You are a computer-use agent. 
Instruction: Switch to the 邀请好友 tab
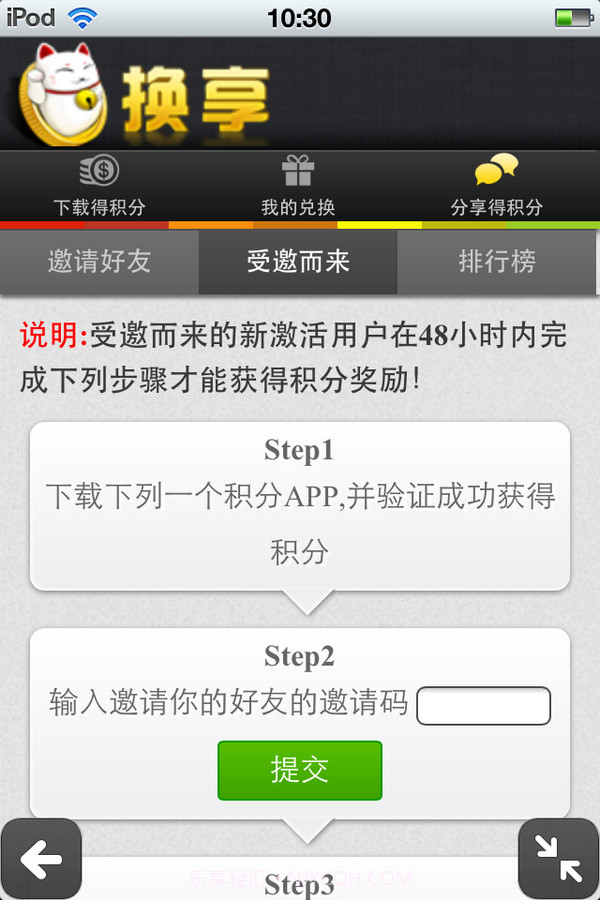click(x=99, y=262)
